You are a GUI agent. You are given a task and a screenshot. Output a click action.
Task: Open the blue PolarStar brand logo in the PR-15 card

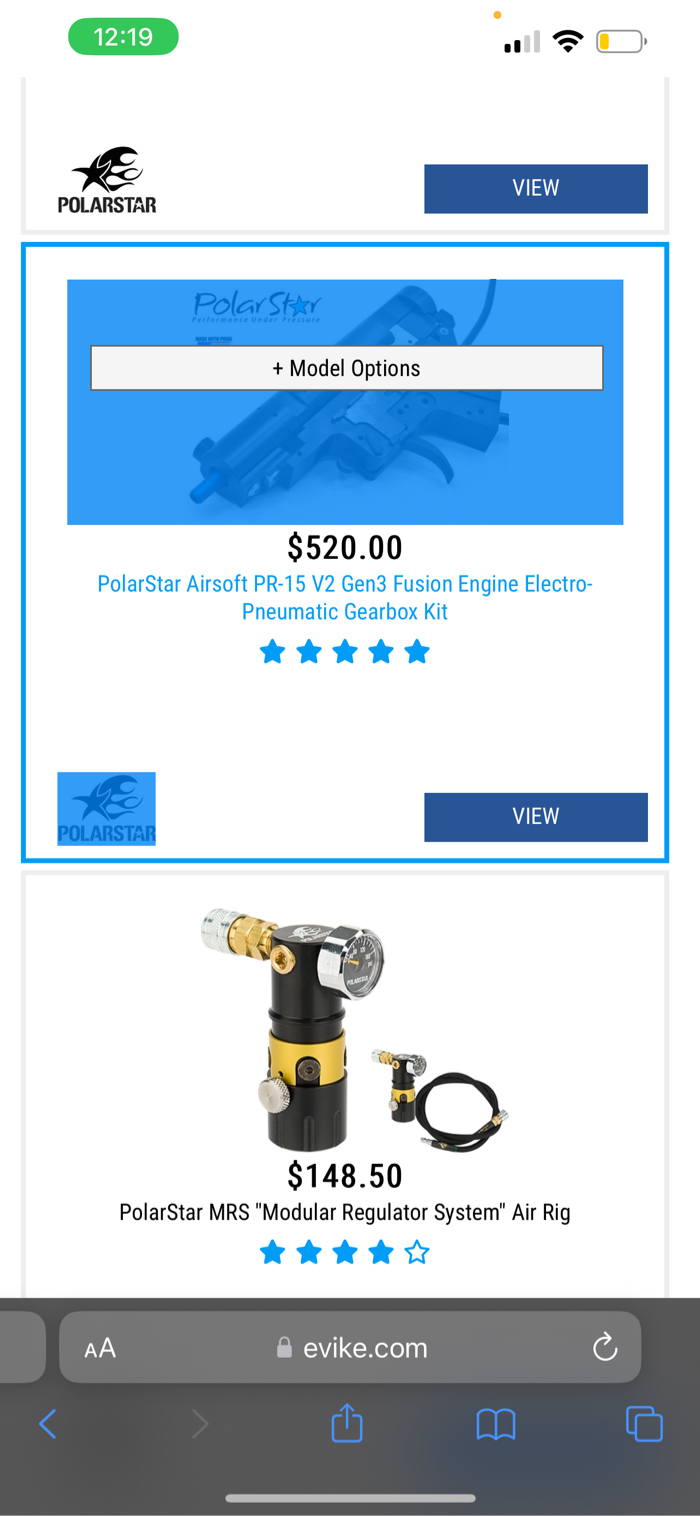click(x=107, y=808)
